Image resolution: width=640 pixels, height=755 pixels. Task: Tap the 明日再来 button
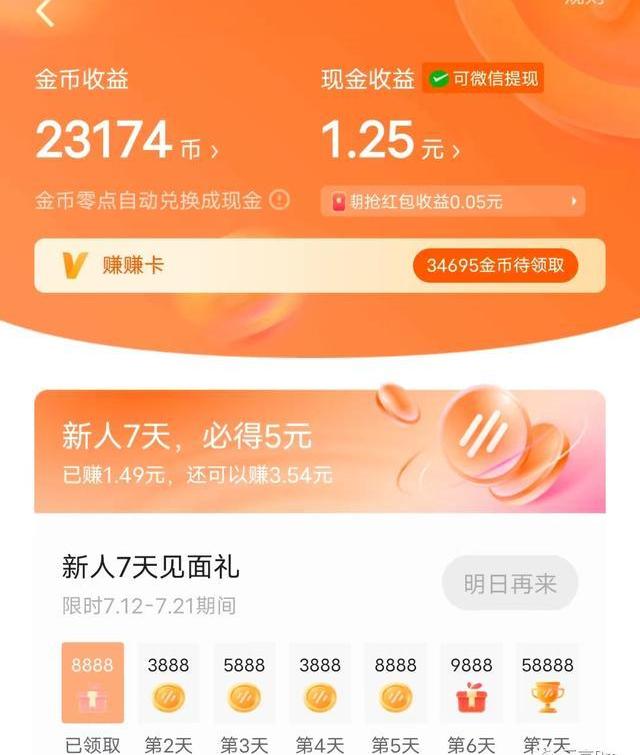(510, 584)
